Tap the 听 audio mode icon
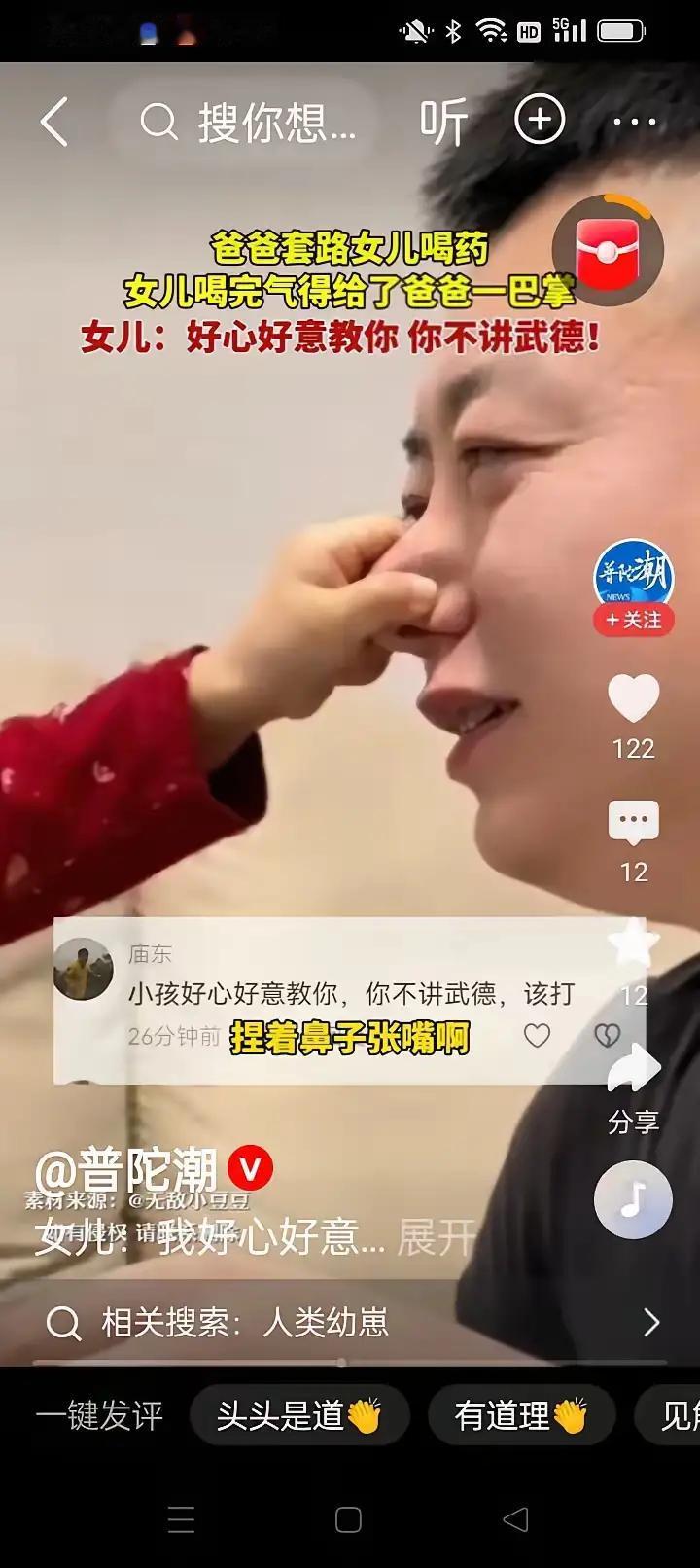Image resolution: width=700 pixels, height=1568 pixels. pyautogui.click(x=444, y=119)
